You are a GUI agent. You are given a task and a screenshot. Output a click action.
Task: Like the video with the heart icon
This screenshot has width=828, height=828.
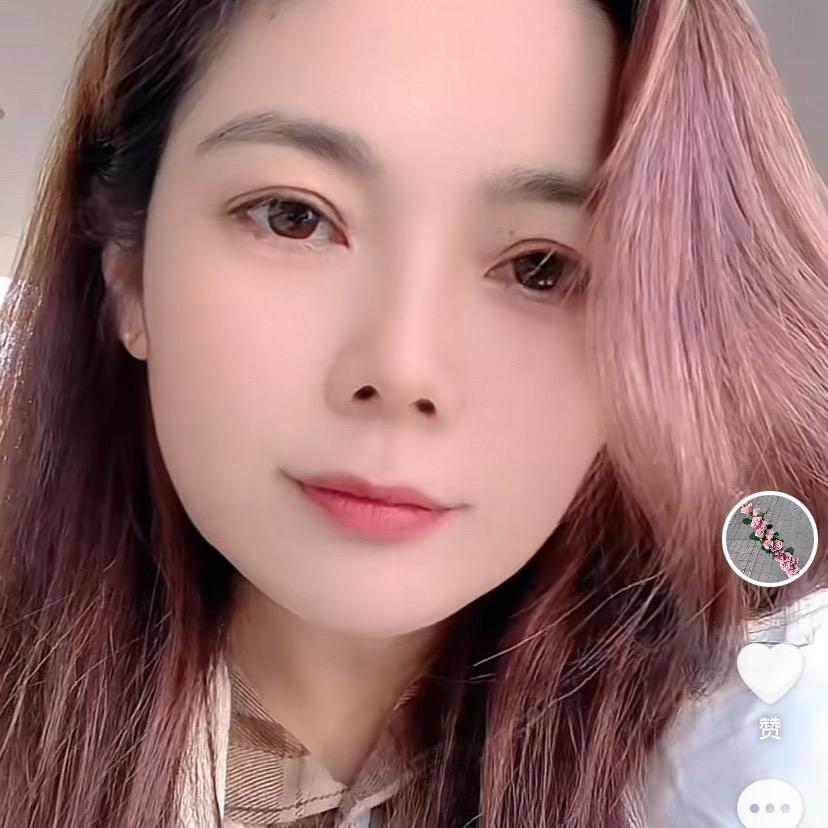coord(770,671)
